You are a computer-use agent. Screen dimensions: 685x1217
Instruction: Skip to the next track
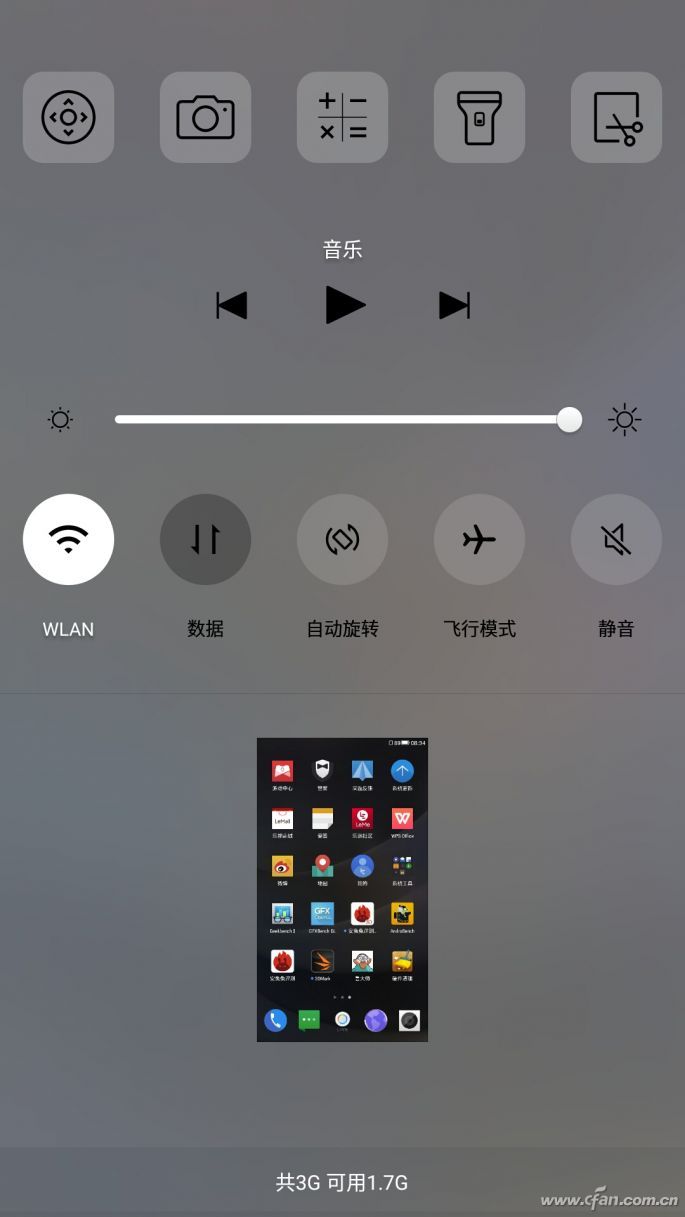(x=454, y=305)
